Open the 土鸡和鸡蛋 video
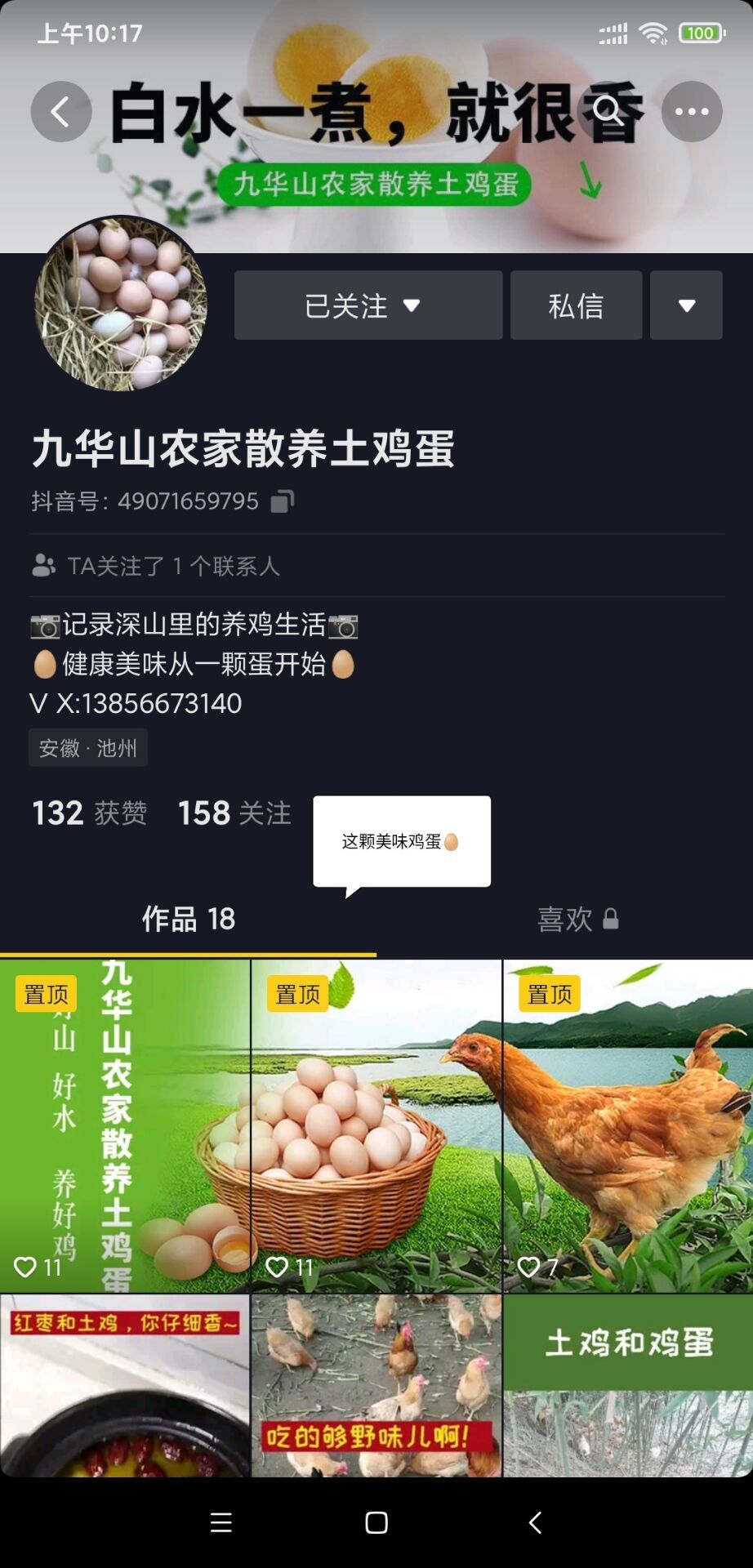Image resolution: width=753 pixels, height=1568 pixels. point(628,1386)
